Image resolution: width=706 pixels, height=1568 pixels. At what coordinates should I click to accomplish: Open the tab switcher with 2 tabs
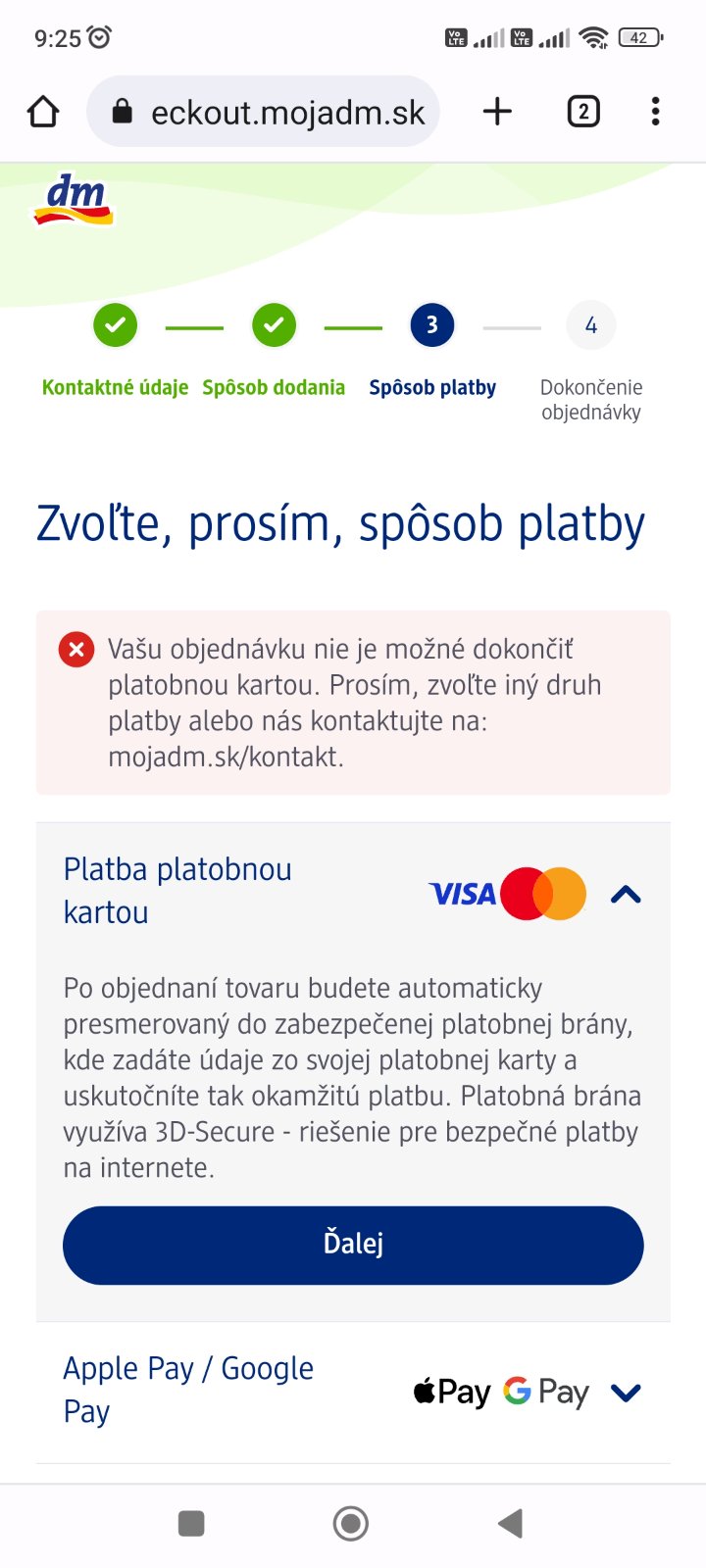click(583, 112)
